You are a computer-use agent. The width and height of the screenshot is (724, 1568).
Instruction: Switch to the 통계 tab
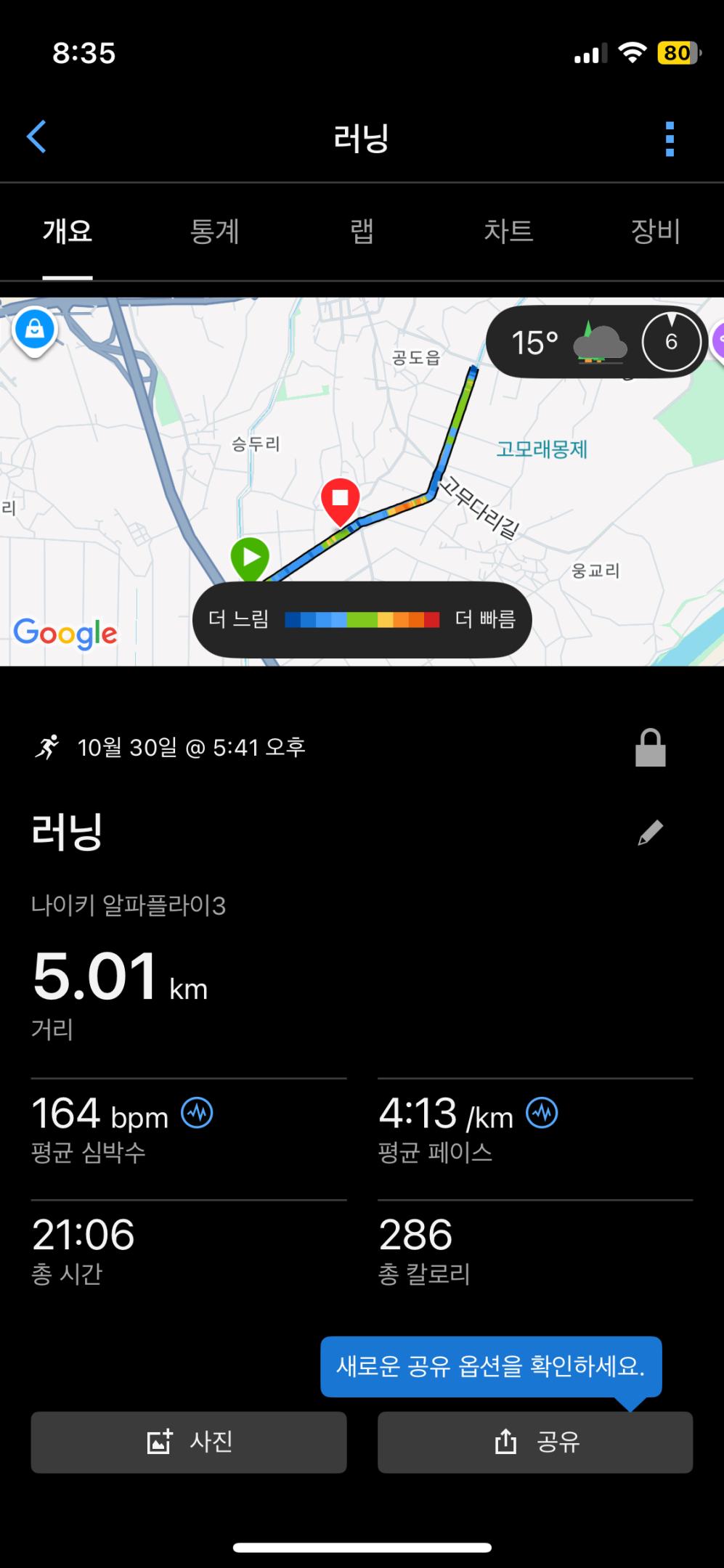click(x=215, y=232)
